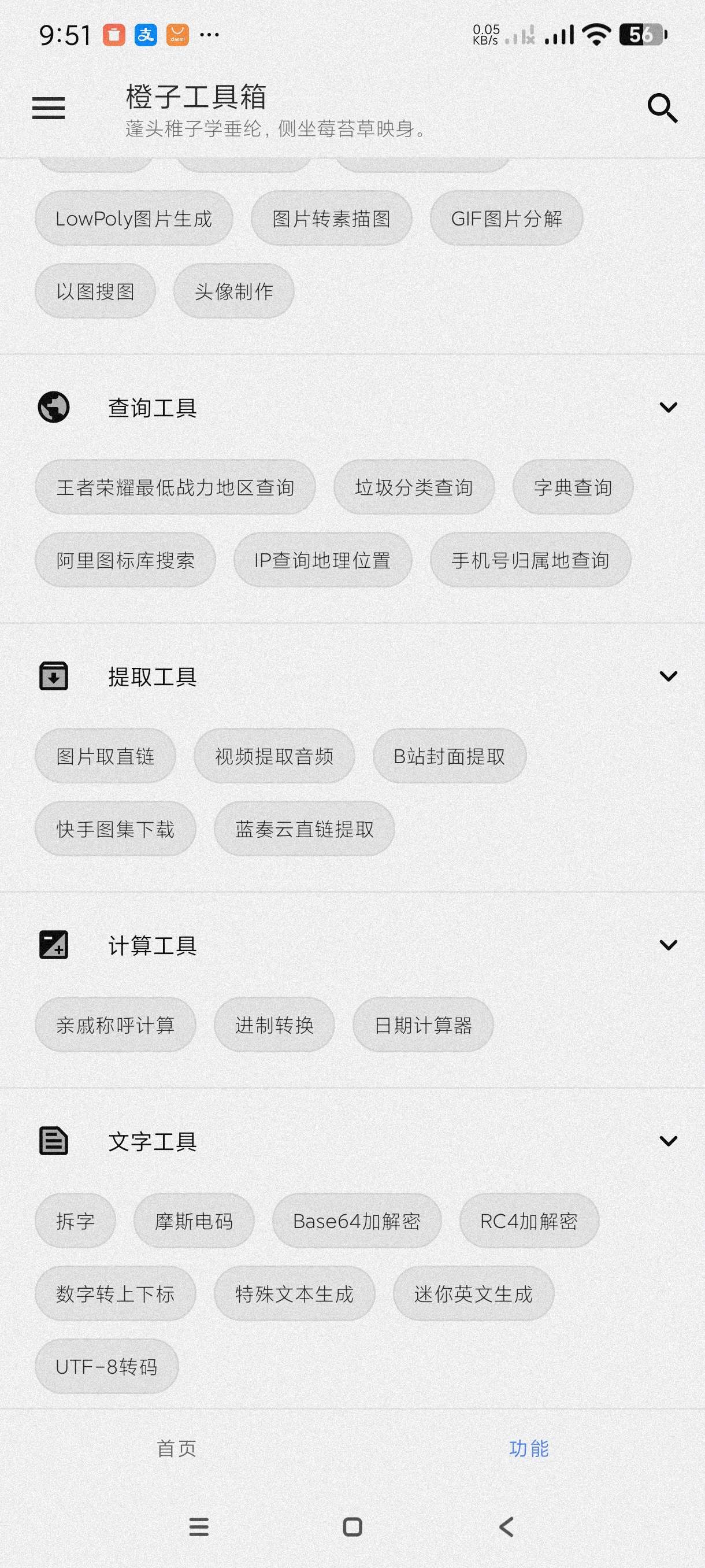
Task: Collapse the 计算工具 section chevron
Action: click(668, 945)
